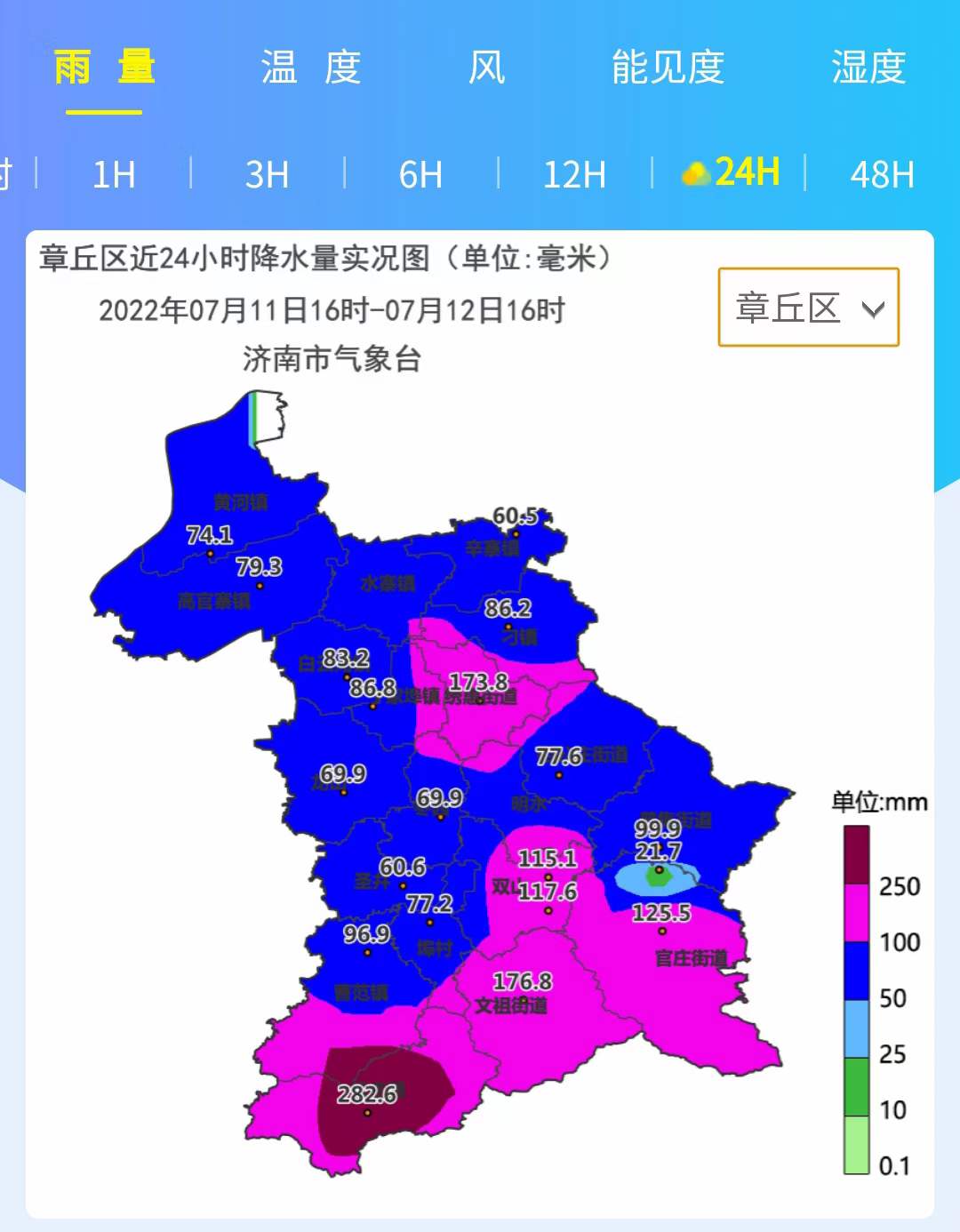This screenshot has width=960, height=1232.
Task: Expand the 章丘区 district dropdown
Action: (x=808, y=308)
